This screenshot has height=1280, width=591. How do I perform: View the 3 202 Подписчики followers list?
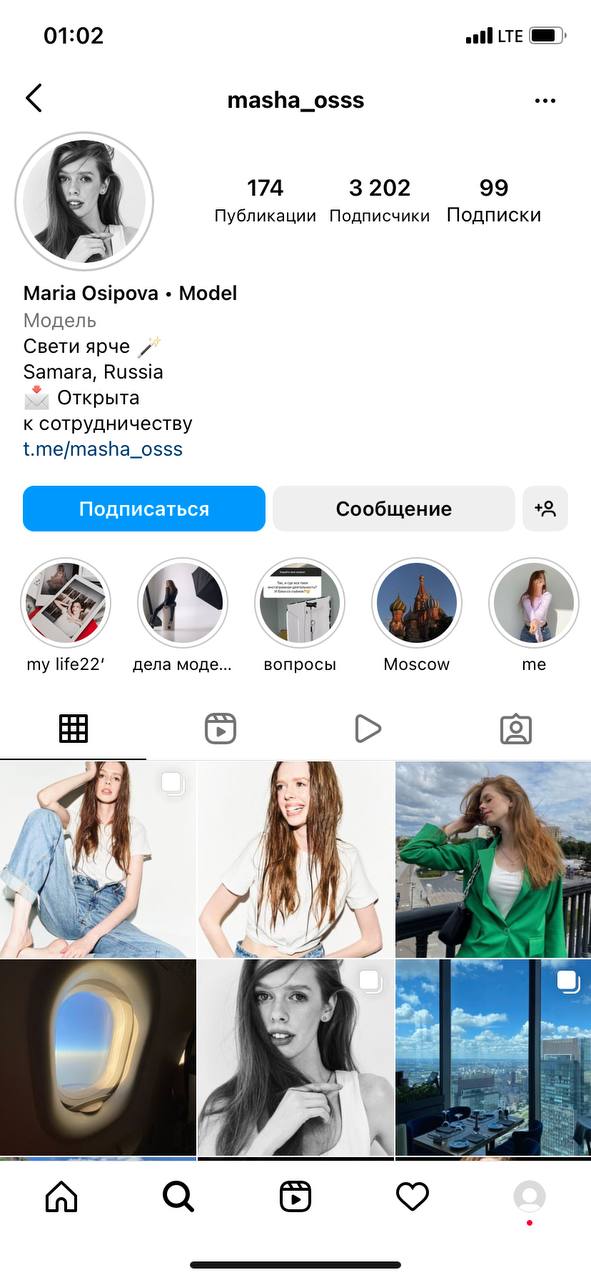(x=379, y=200)
